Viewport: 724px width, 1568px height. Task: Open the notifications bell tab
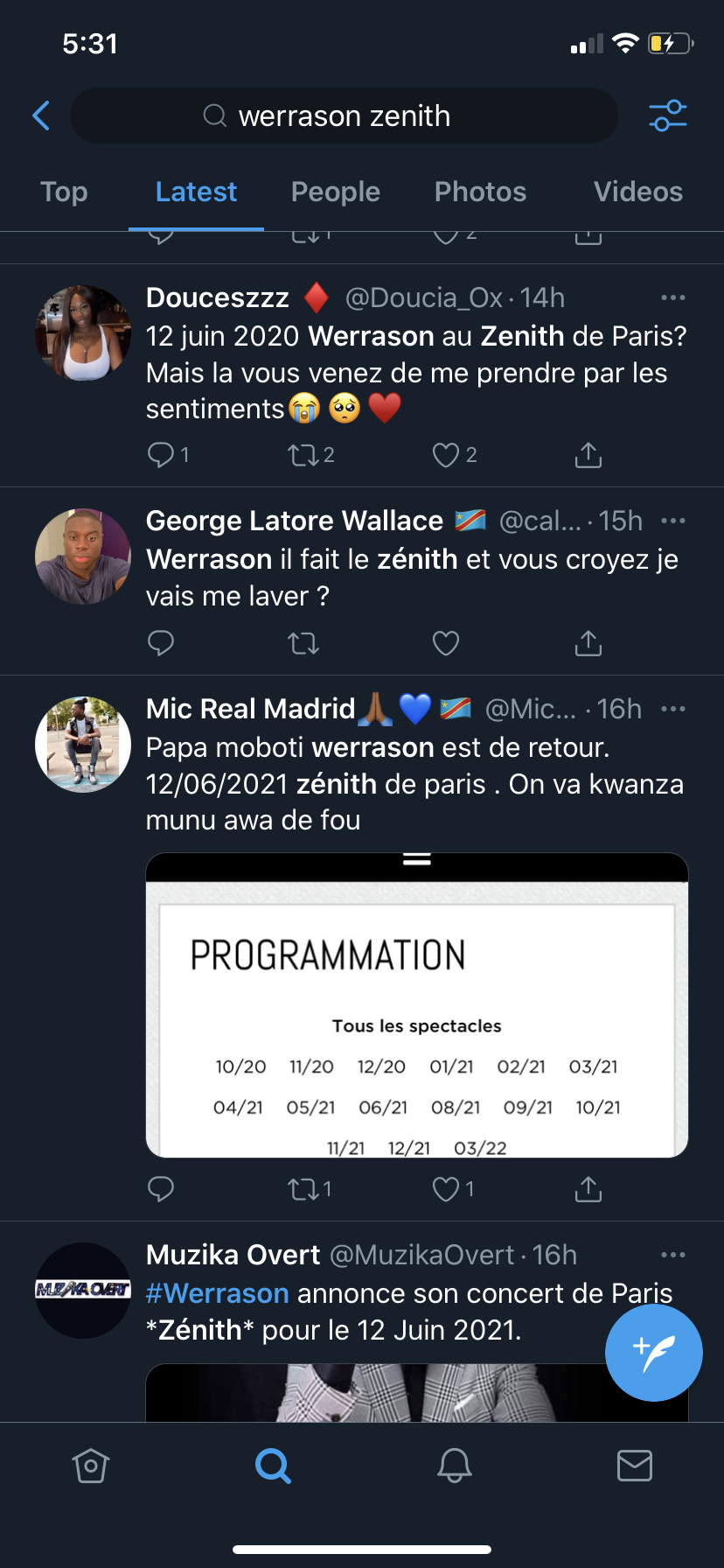pos(455,1465)
